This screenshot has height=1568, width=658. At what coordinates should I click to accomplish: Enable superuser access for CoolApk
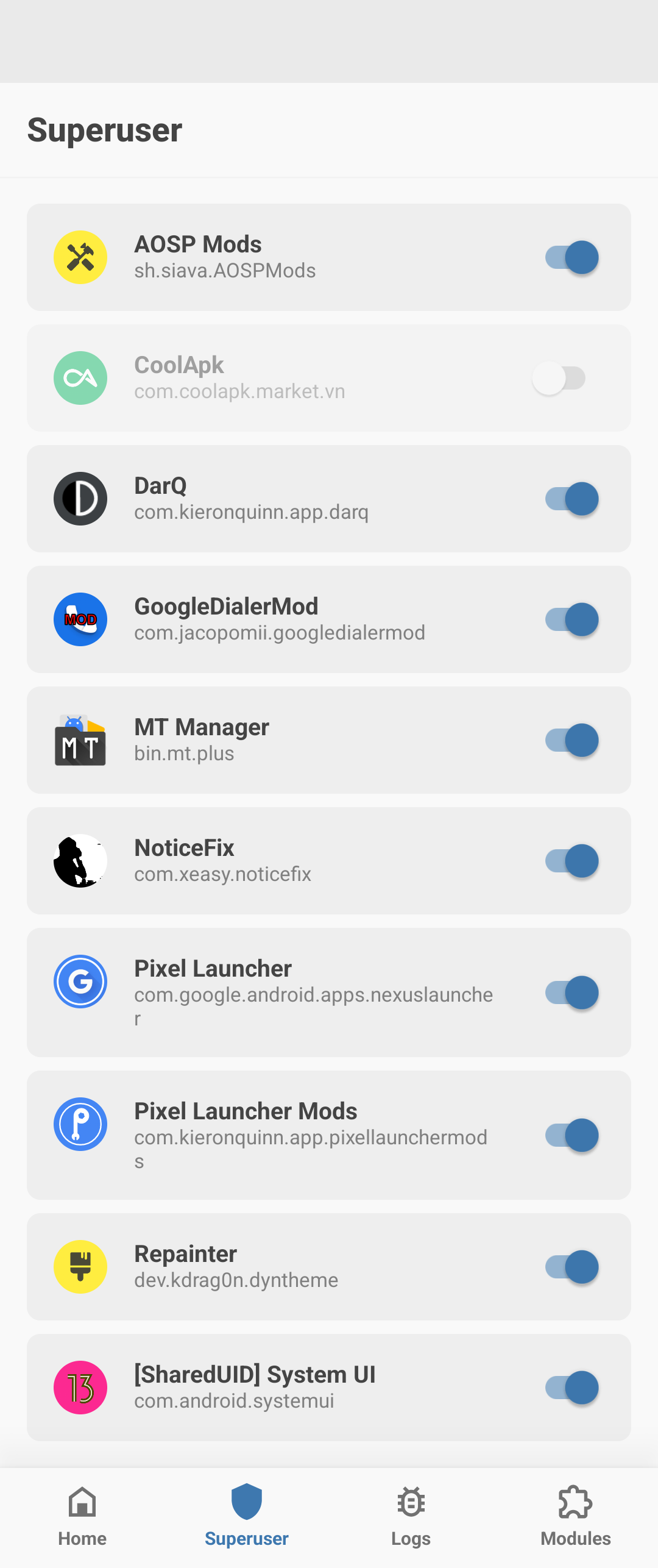tap(559, 377)
